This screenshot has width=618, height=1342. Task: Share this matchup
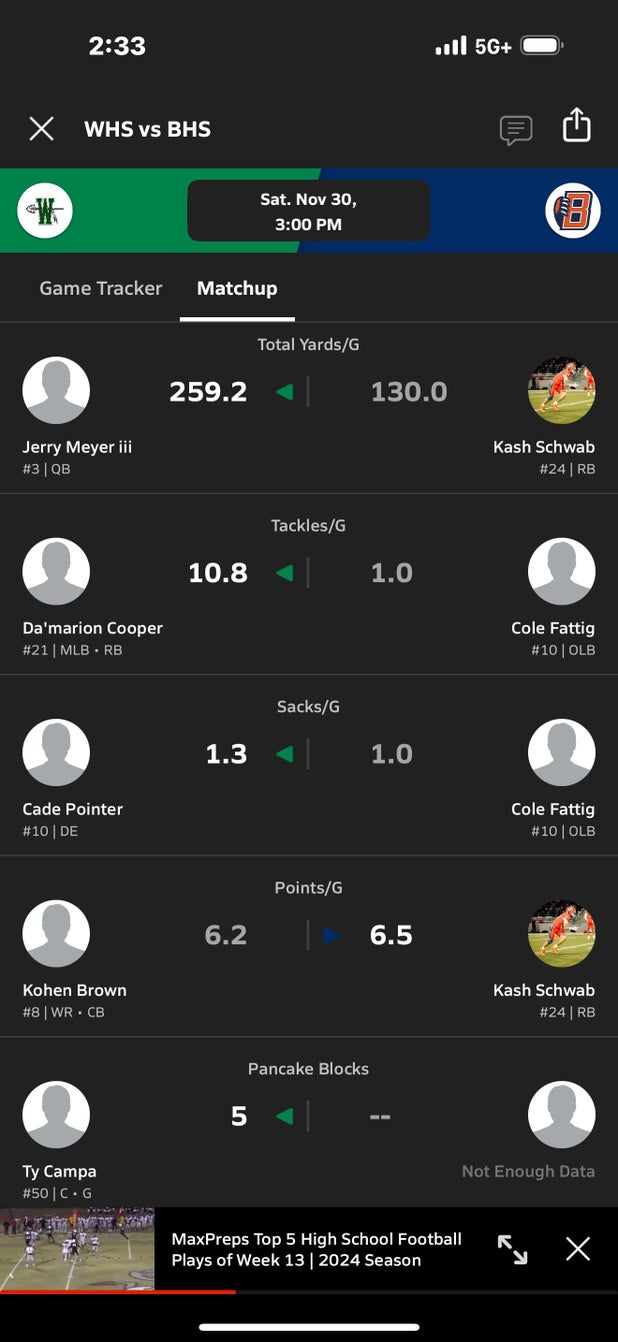(x=577, y=126)
